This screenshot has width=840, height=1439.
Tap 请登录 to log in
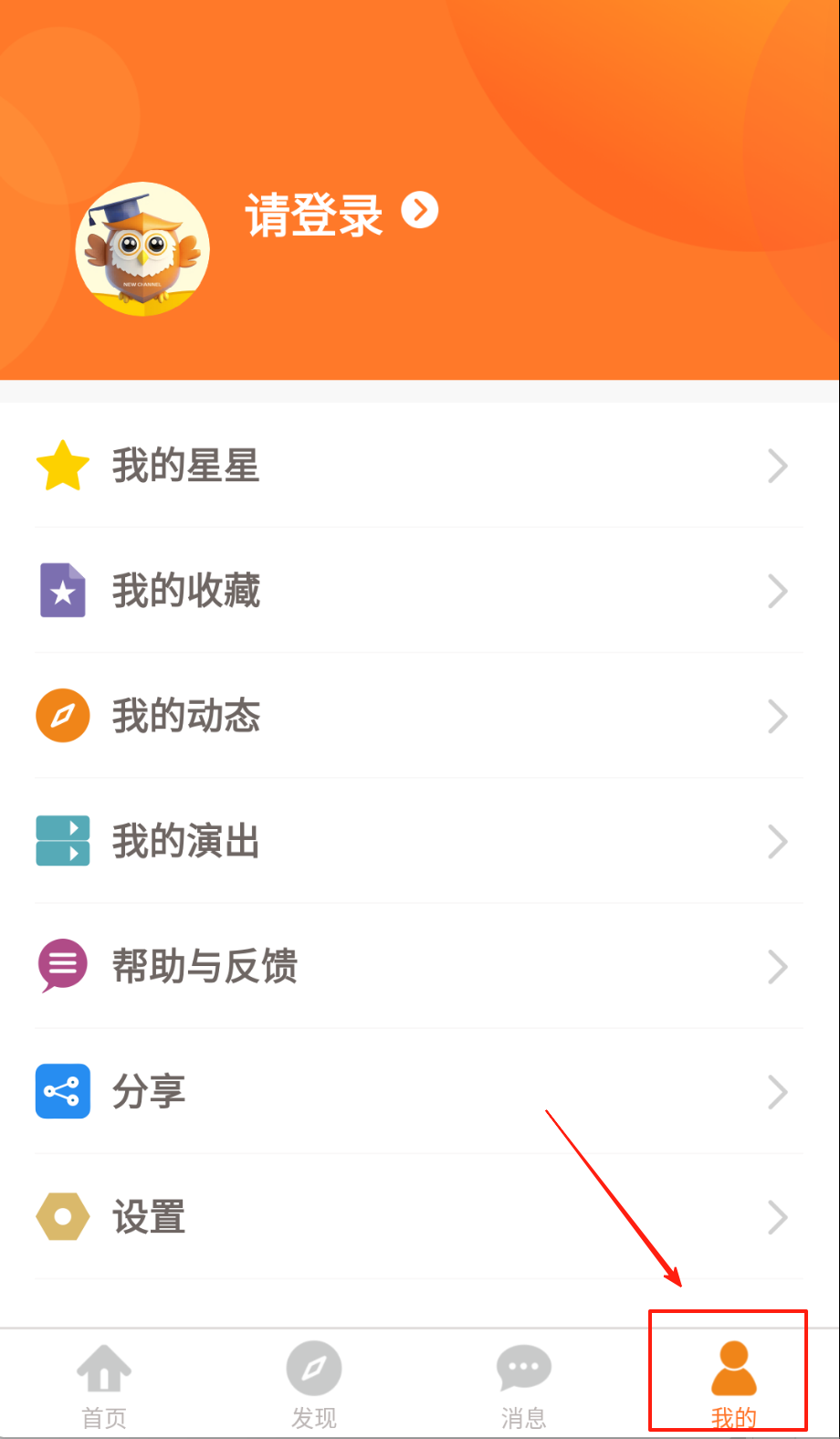tap(340, 214)
